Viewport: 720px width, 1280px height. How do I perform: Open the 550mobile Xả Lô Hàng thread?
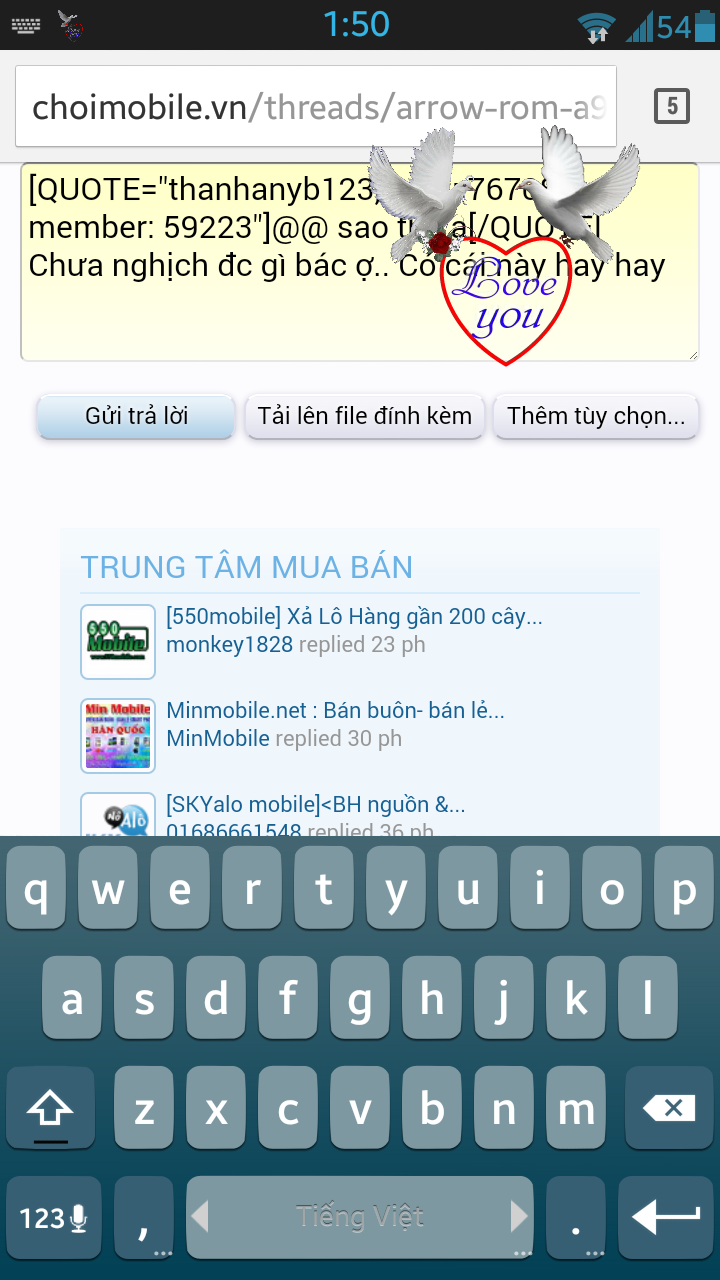355,616
